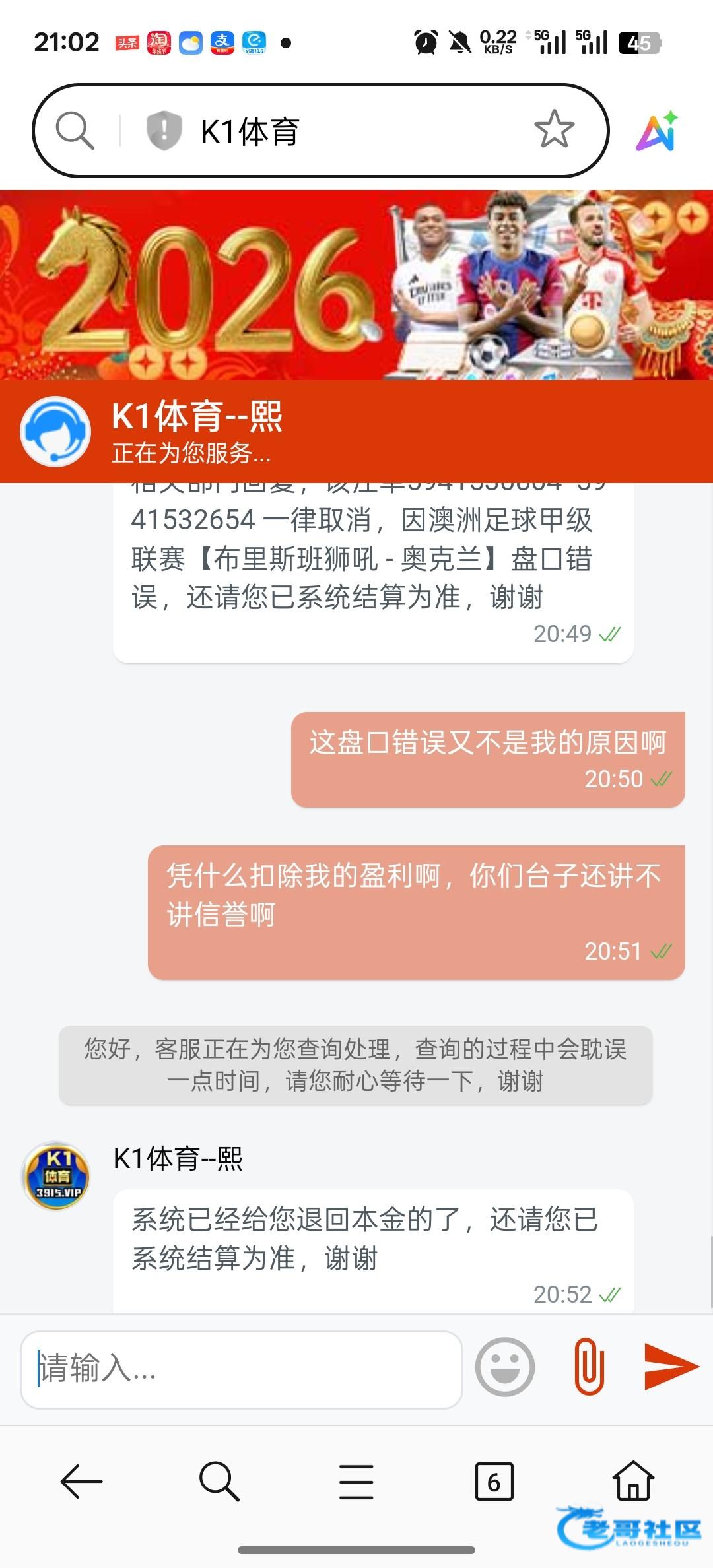The height and width of the screenshot is (1568, 713).
Task: Tap the K1体育 address bar title
Action: coord(250,131)
